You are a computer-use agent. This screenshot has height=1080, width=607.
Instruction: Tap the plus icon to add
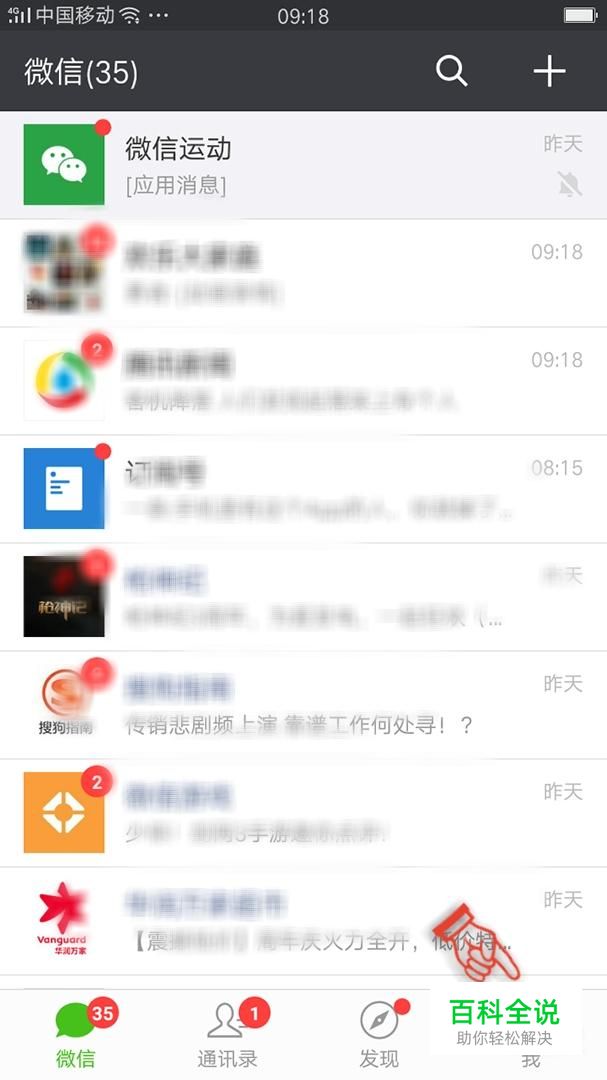point(549,71)
